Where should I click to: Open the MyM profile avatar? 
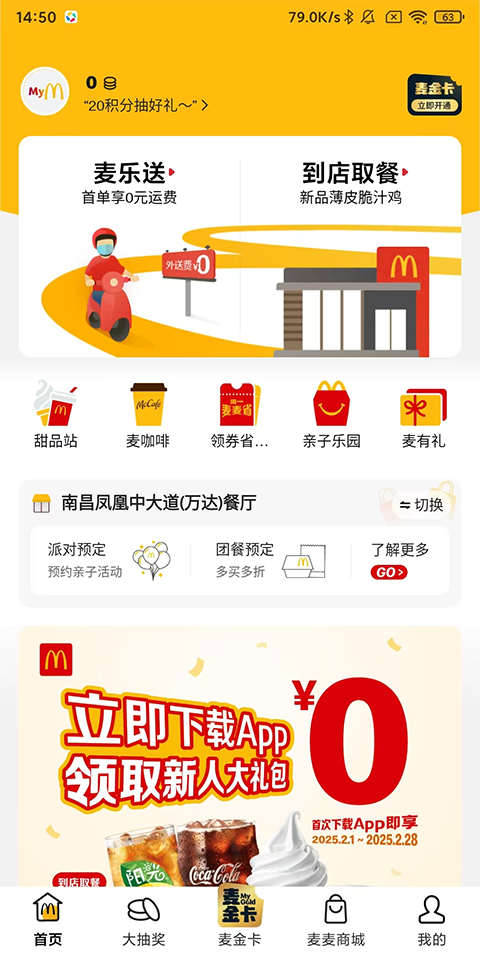(x=45, y=91)
